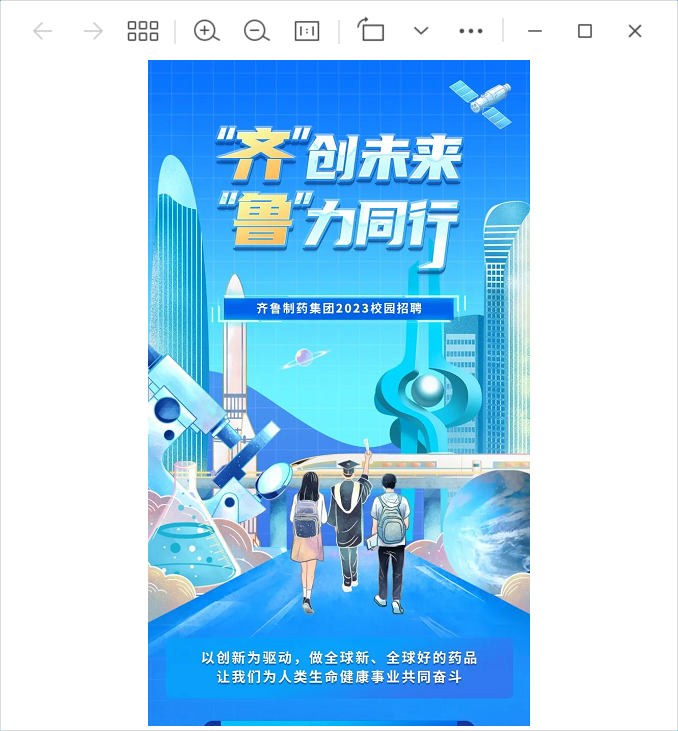The image size is (678, 731).
Task: Rotate the image
Action: point(371,31)
